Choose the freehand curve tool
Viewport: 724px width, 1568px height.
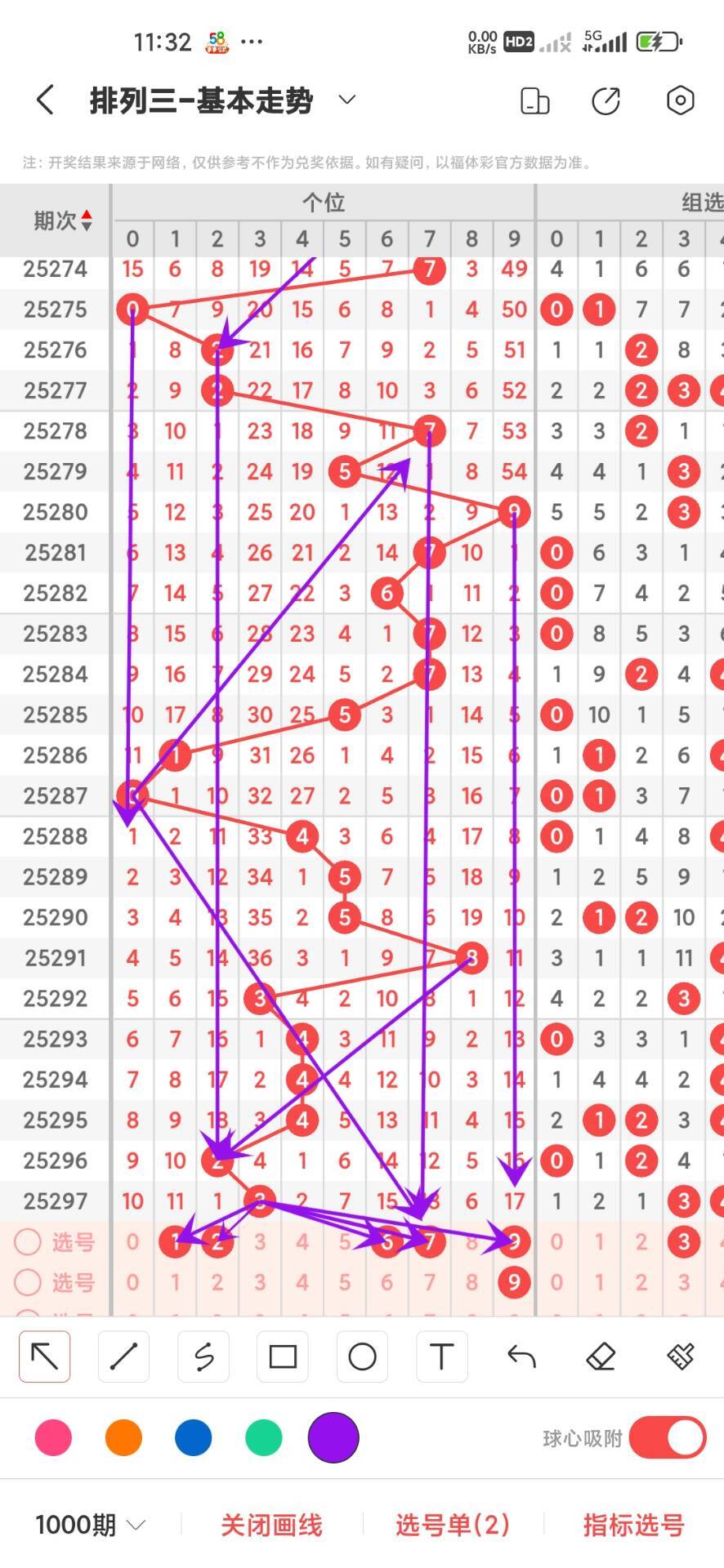click(x=203, y=1356)
